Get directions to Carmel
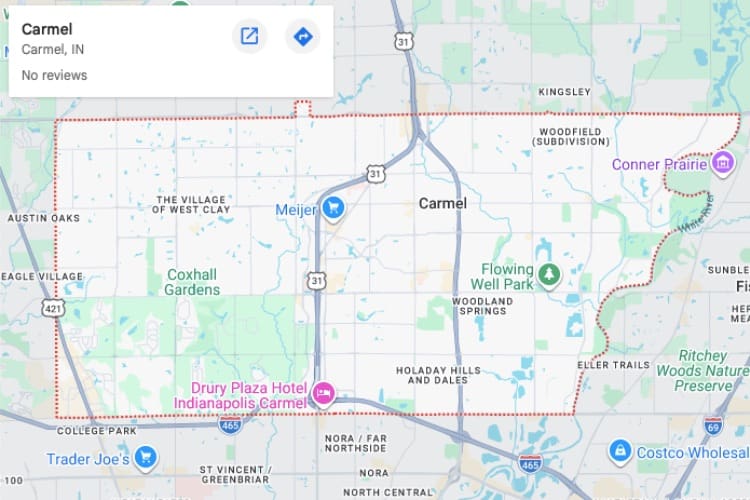 [x=302, y=37]
